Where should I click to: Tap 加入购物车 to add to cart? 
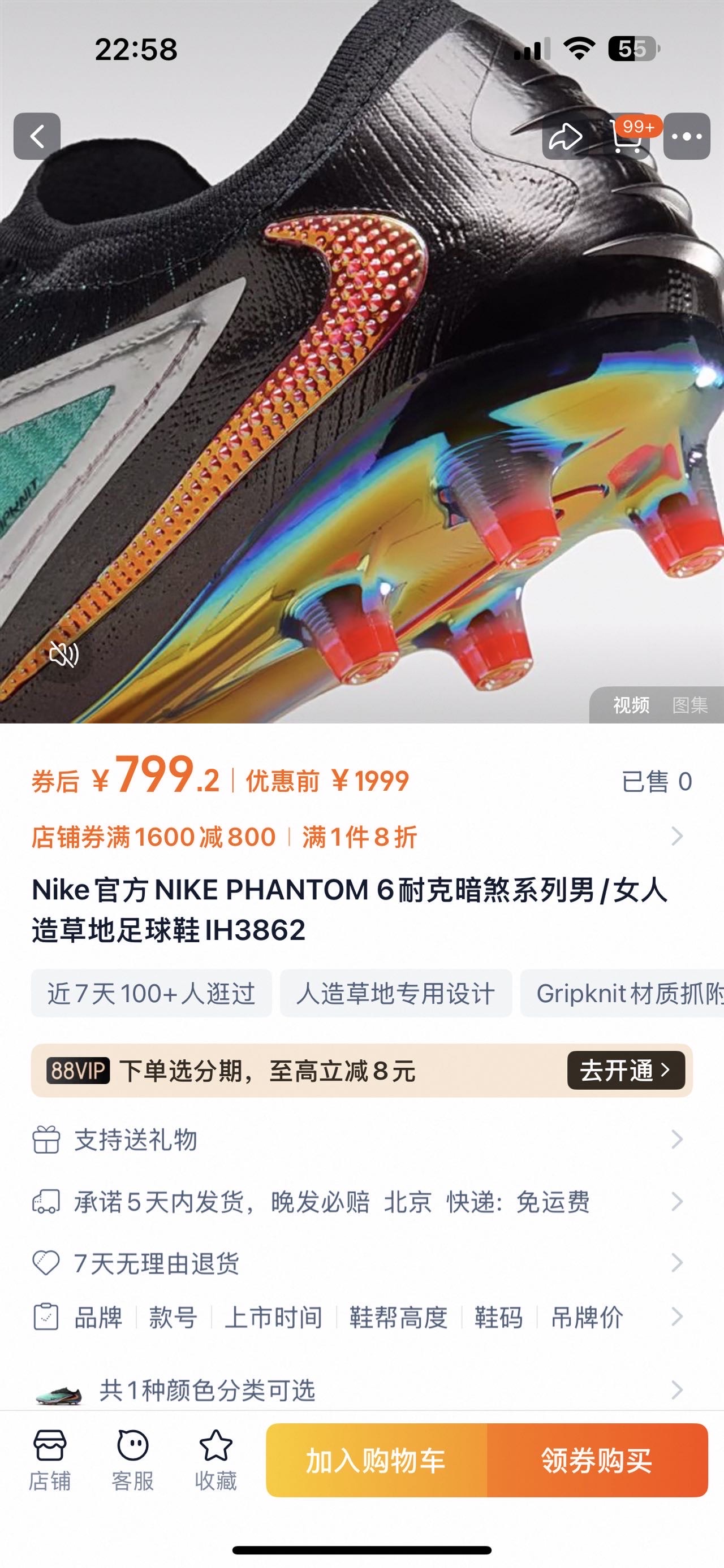(x=376, y=1460)
